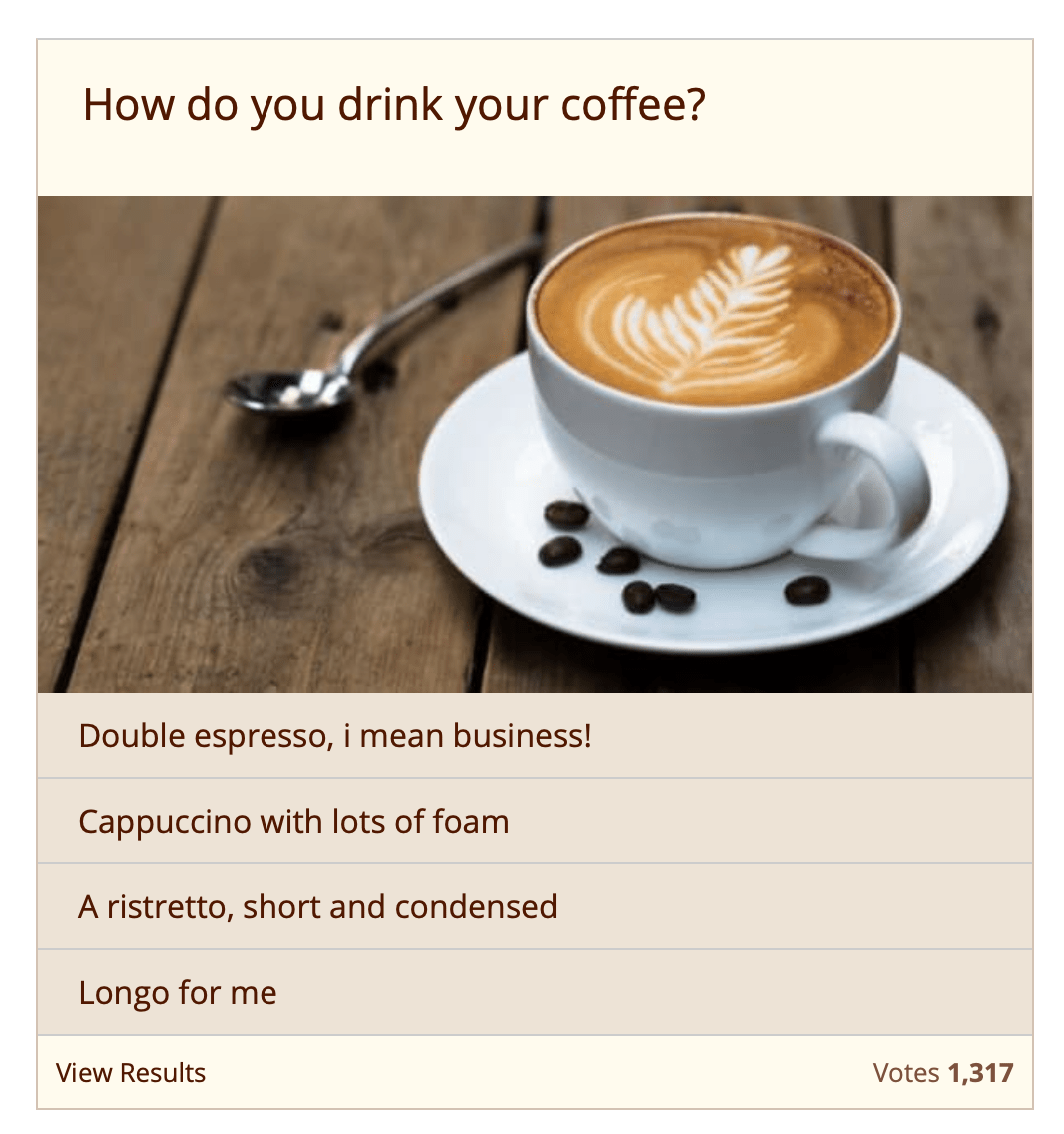The height and width of the screenshot is (1134, 1064).
Task: Open the View Results link
Action: (131, 1073)
